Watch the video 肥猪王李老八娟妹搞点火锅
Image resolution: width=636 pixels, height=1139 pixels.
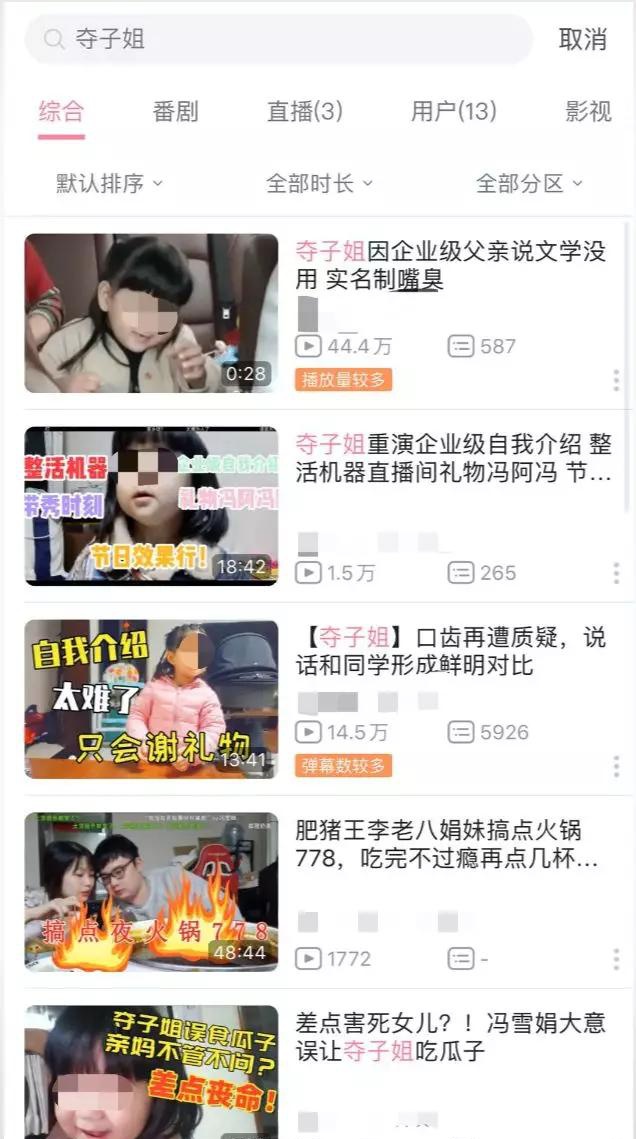[x=447, y=844]
